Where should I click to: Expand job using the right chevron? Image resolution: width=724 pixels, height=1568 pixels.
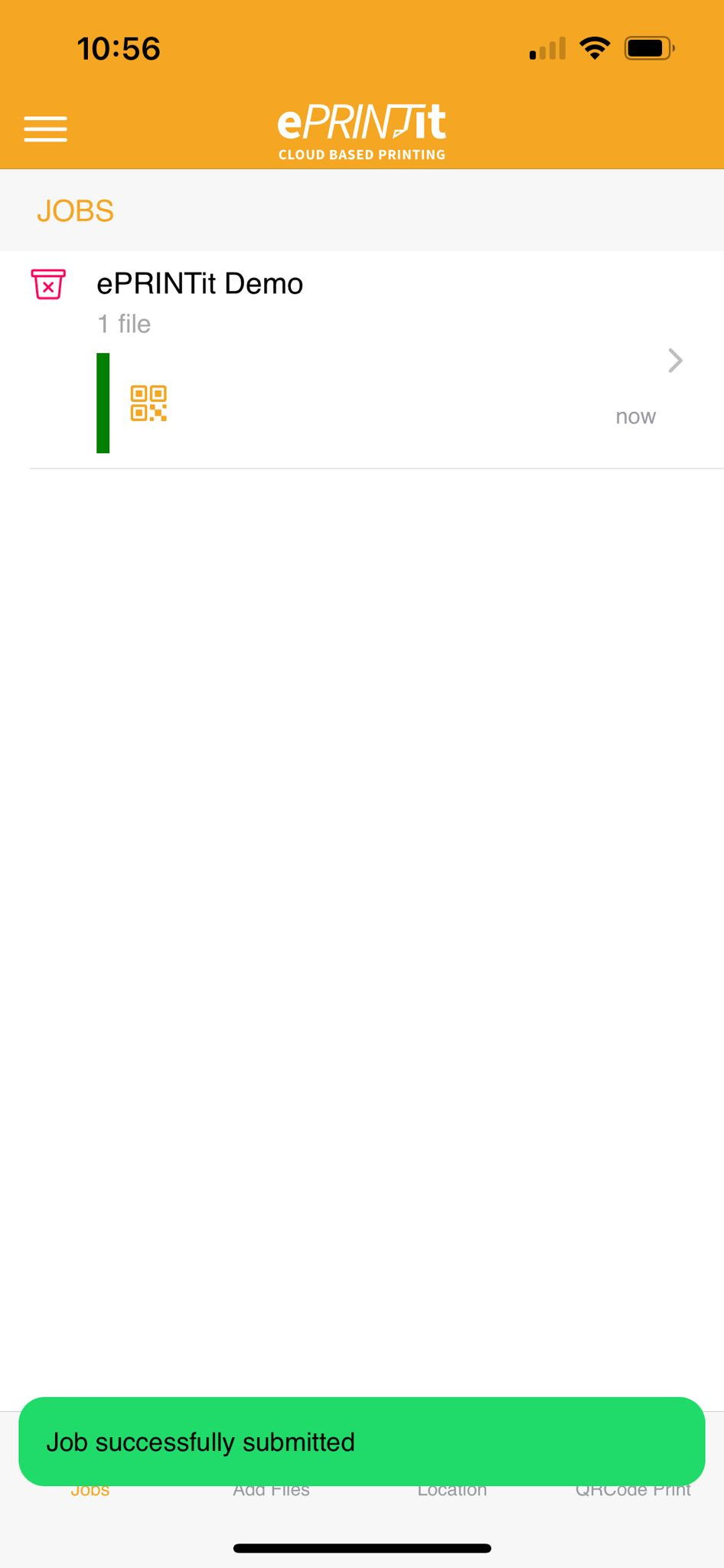click(x=674, y=360)
